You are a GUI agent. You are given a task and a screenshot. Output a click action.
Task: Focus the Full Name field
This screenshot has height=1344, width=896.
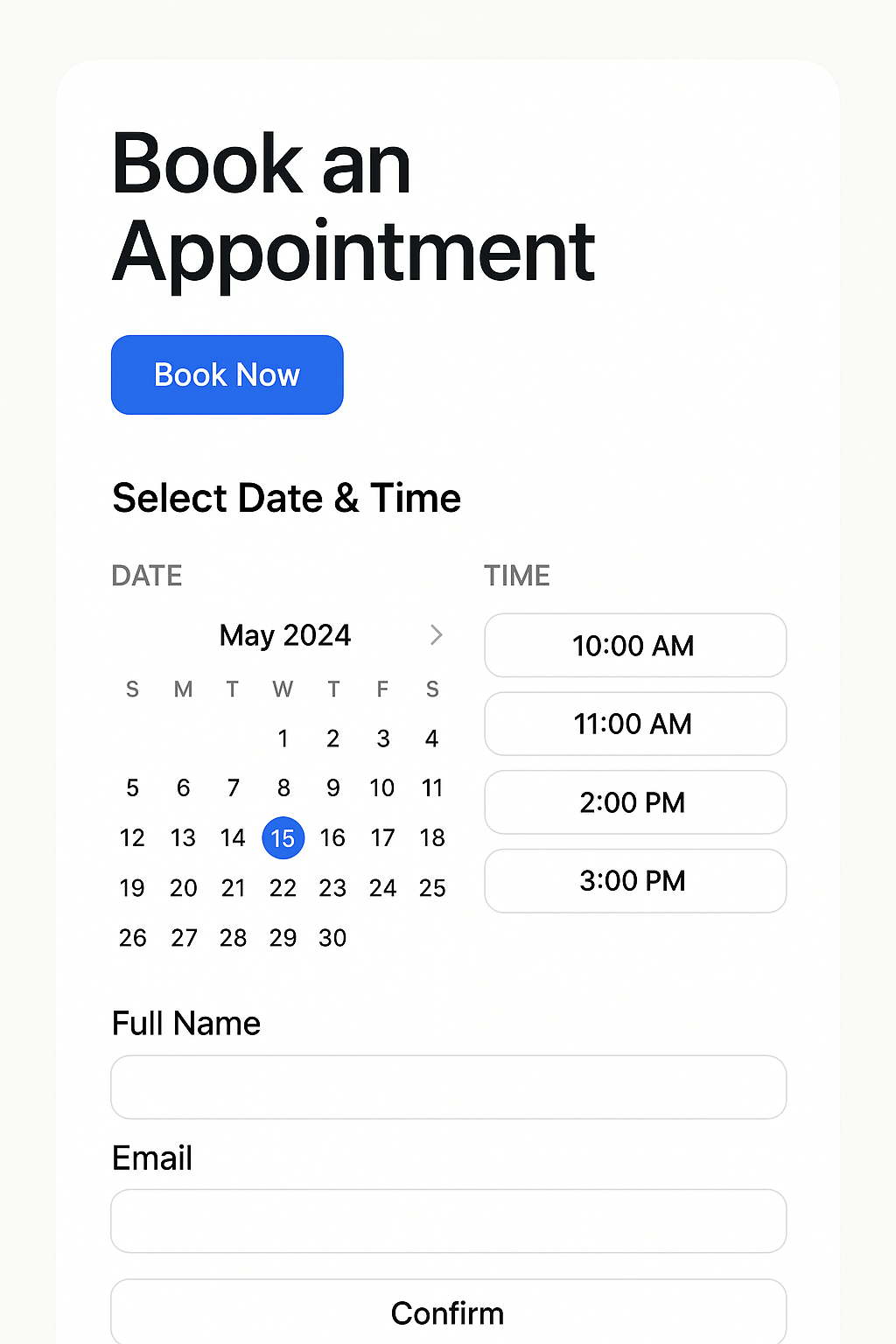pos(448,1087)
